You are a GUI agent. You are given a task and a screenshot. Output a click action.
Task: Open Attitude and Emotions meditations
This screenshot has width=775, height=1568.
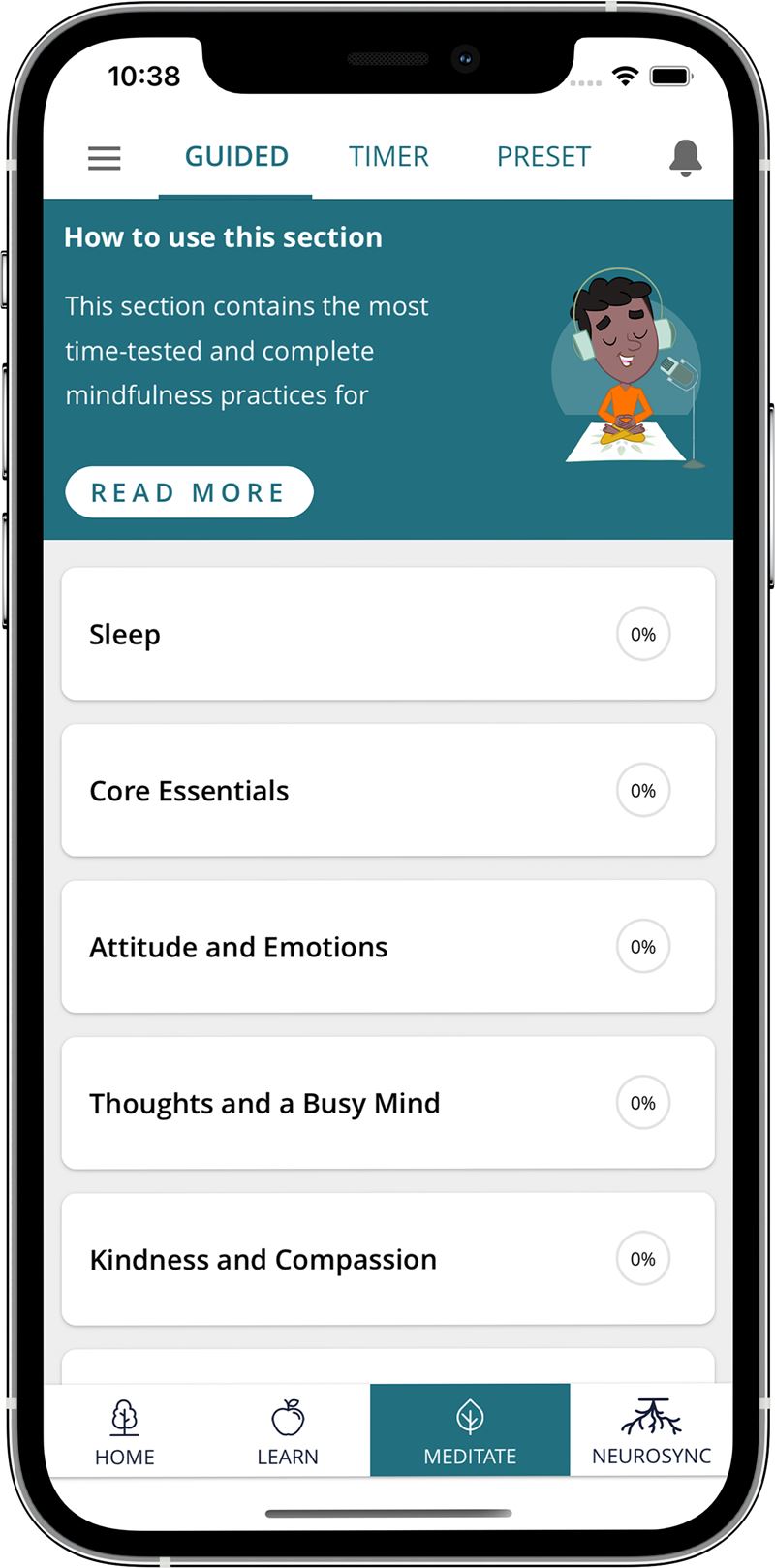[x=387, y=946]
